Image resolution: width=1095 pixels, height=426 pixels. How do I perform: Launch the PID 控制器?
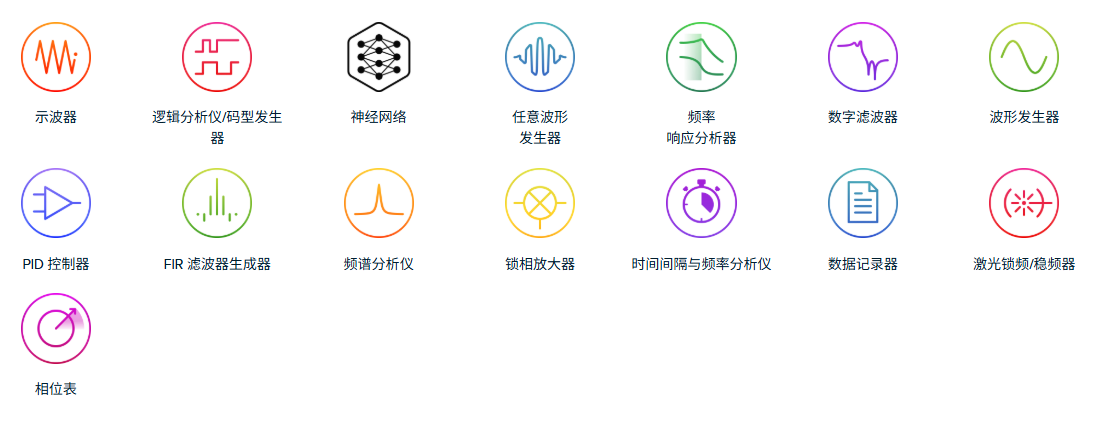click(x=56, y=203)
